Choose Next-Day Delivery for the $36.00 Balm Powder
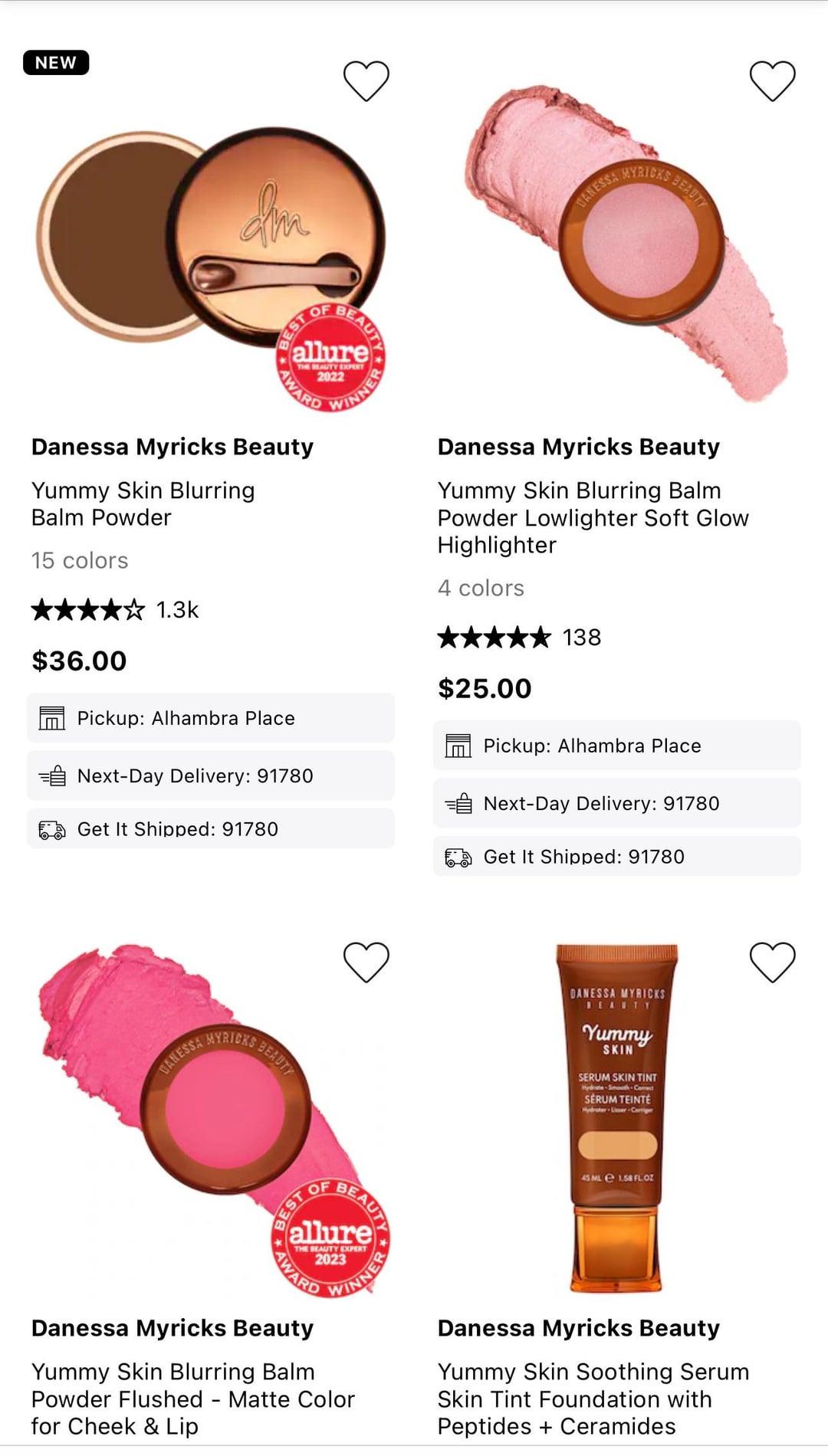 point(211,776)
